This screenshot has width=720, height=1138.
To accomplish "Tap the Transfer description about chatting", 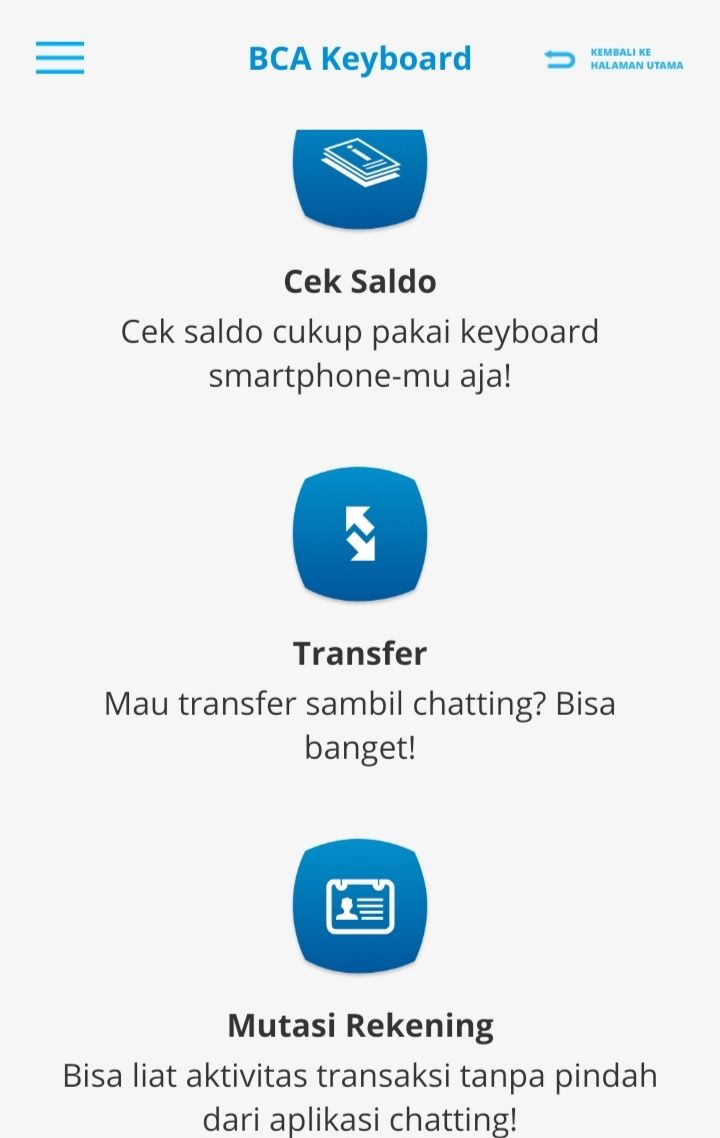I will tap(360, 724).
